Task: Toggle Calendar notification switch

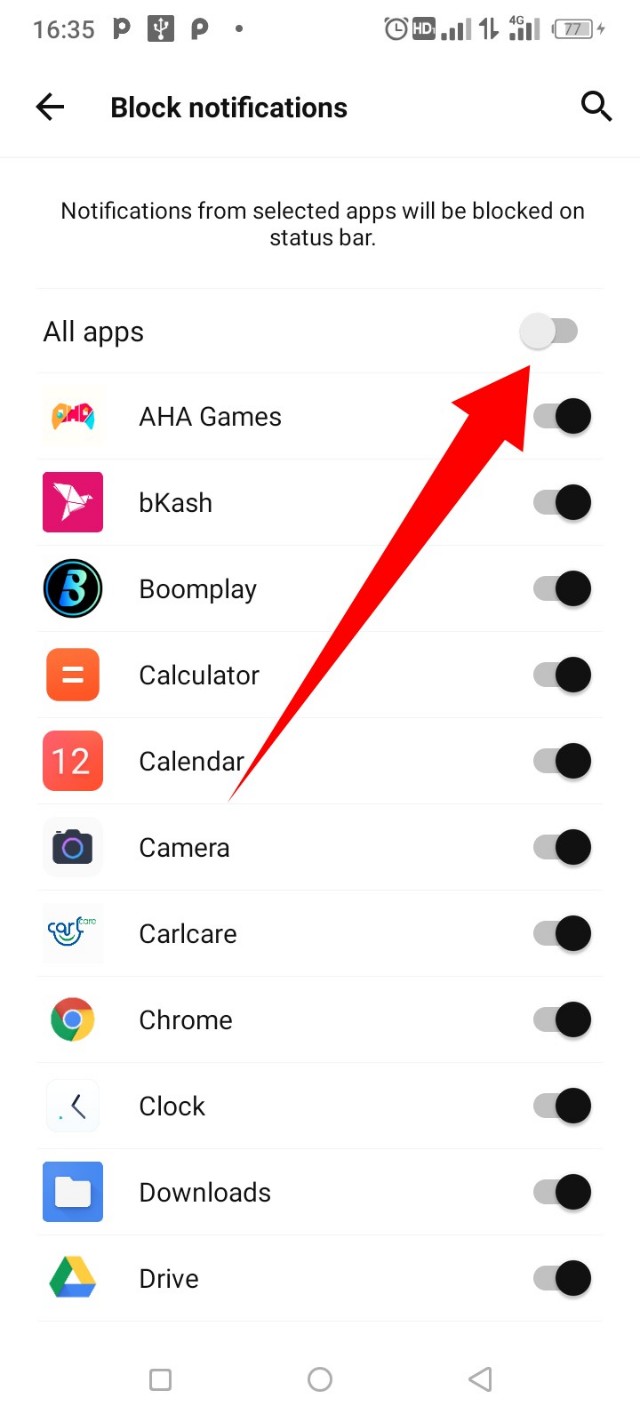Action: click(562, 761)
